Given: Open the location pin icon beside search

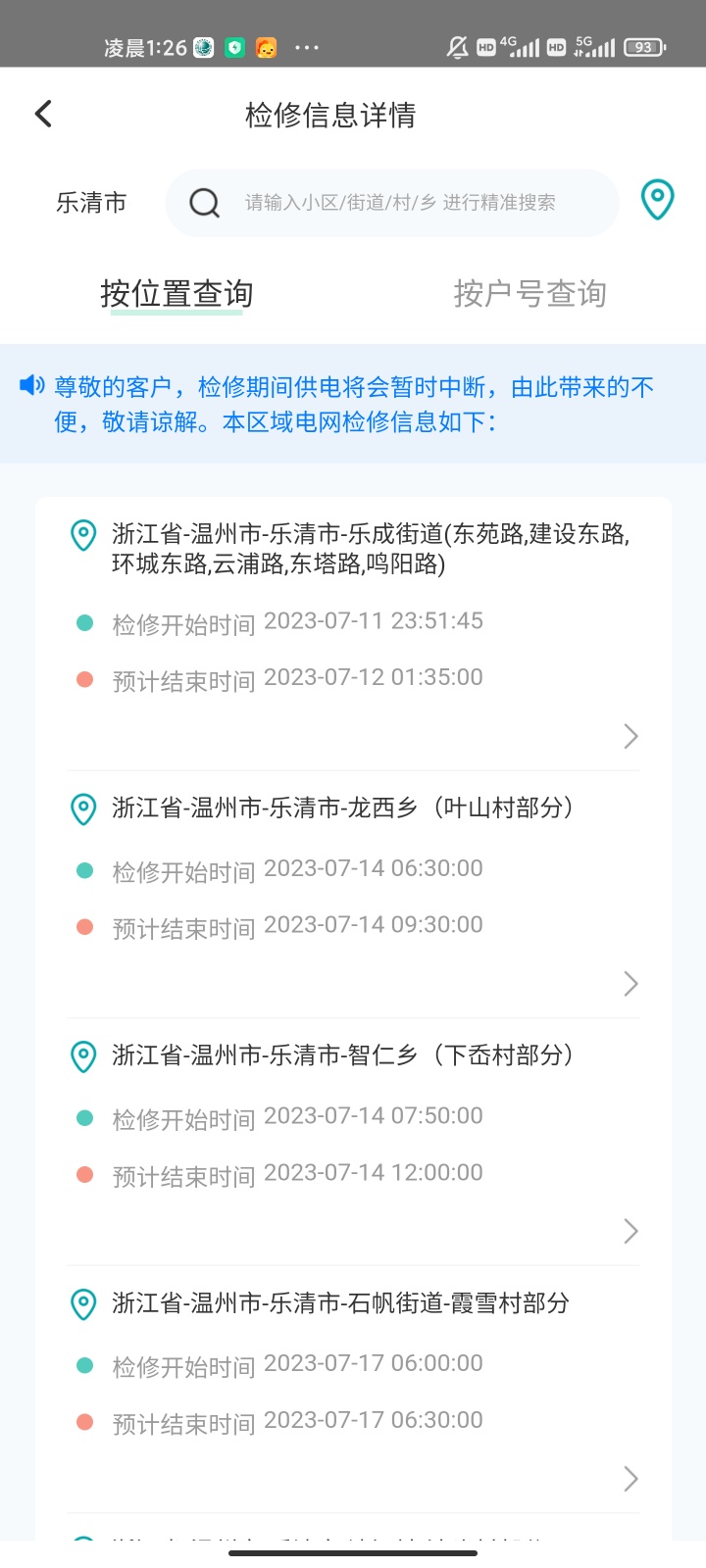Looking at the screenshot, I should (x=657, y=200).
